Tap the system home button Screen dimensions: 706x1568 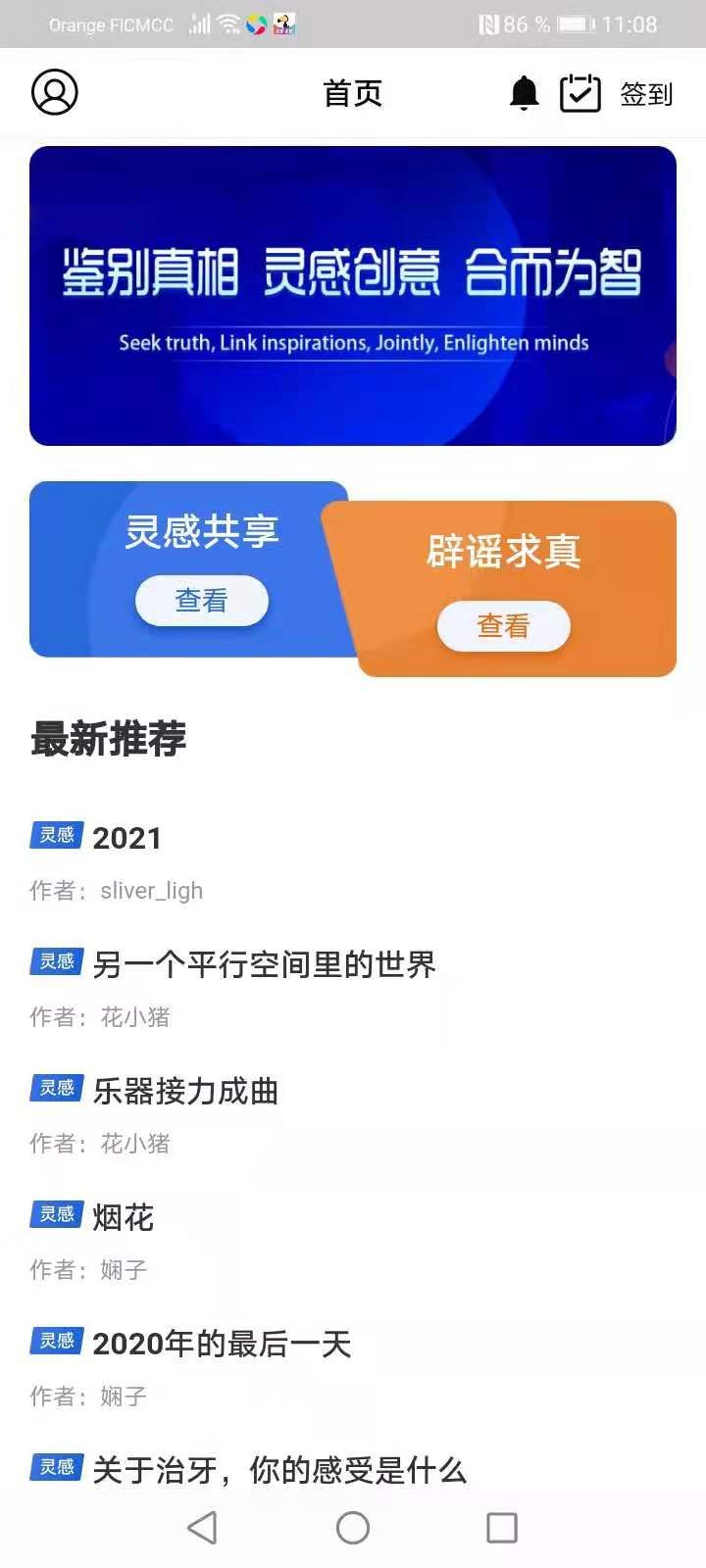click(353, 1527)
